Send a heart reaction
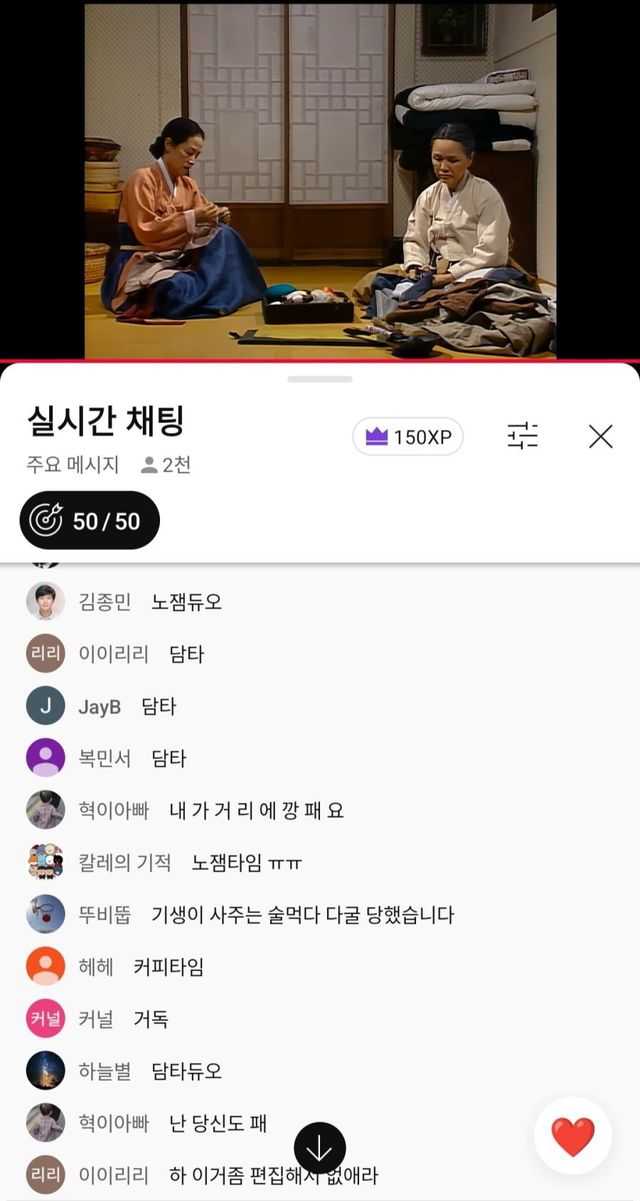The width and height of the screenshot is (640, 1201). (x=573, y=1136)
